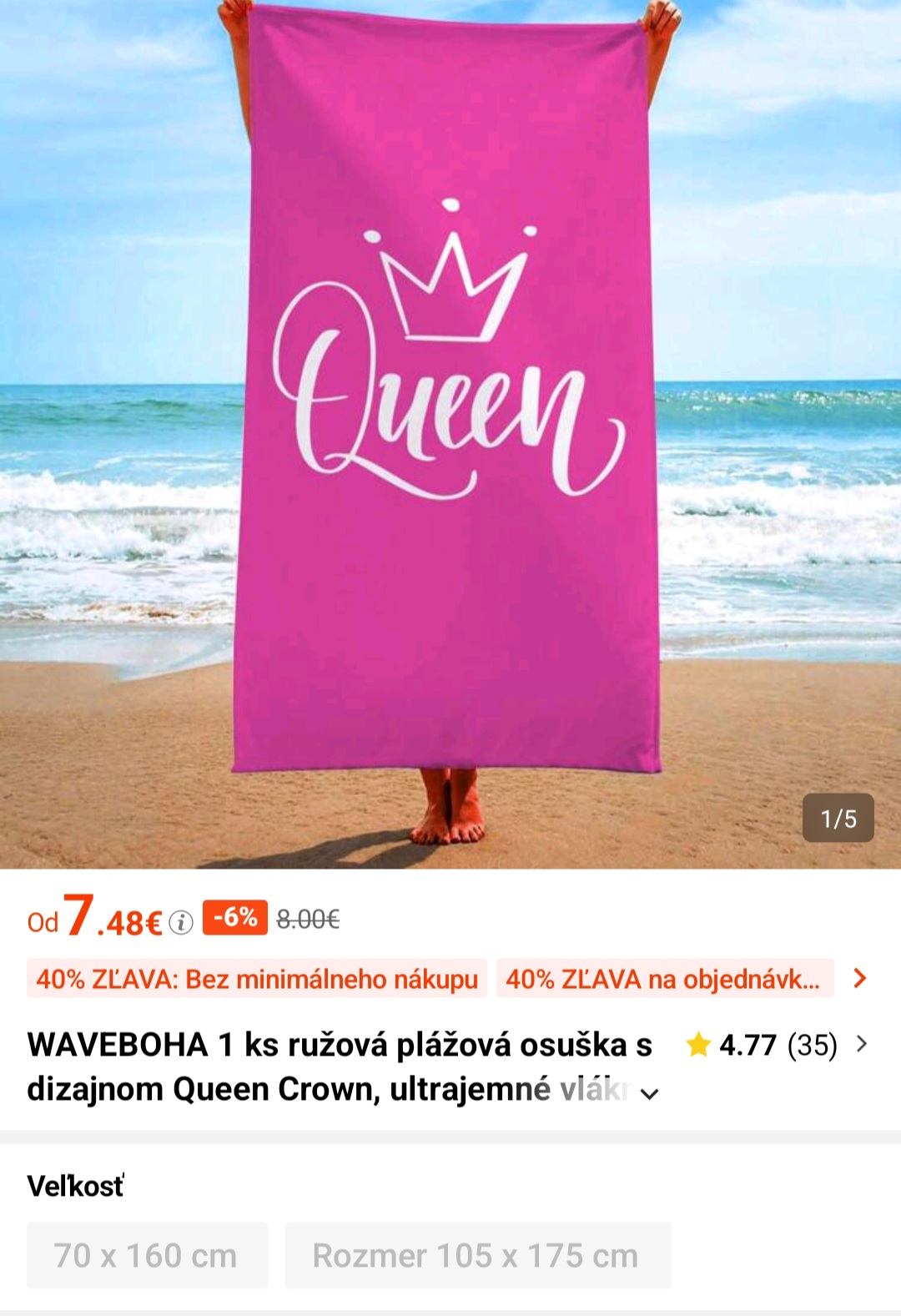The image size is (901, 1316).
Task: Select size Rozmer 105 x 175 cm
Action: [x=477, y=1255]
